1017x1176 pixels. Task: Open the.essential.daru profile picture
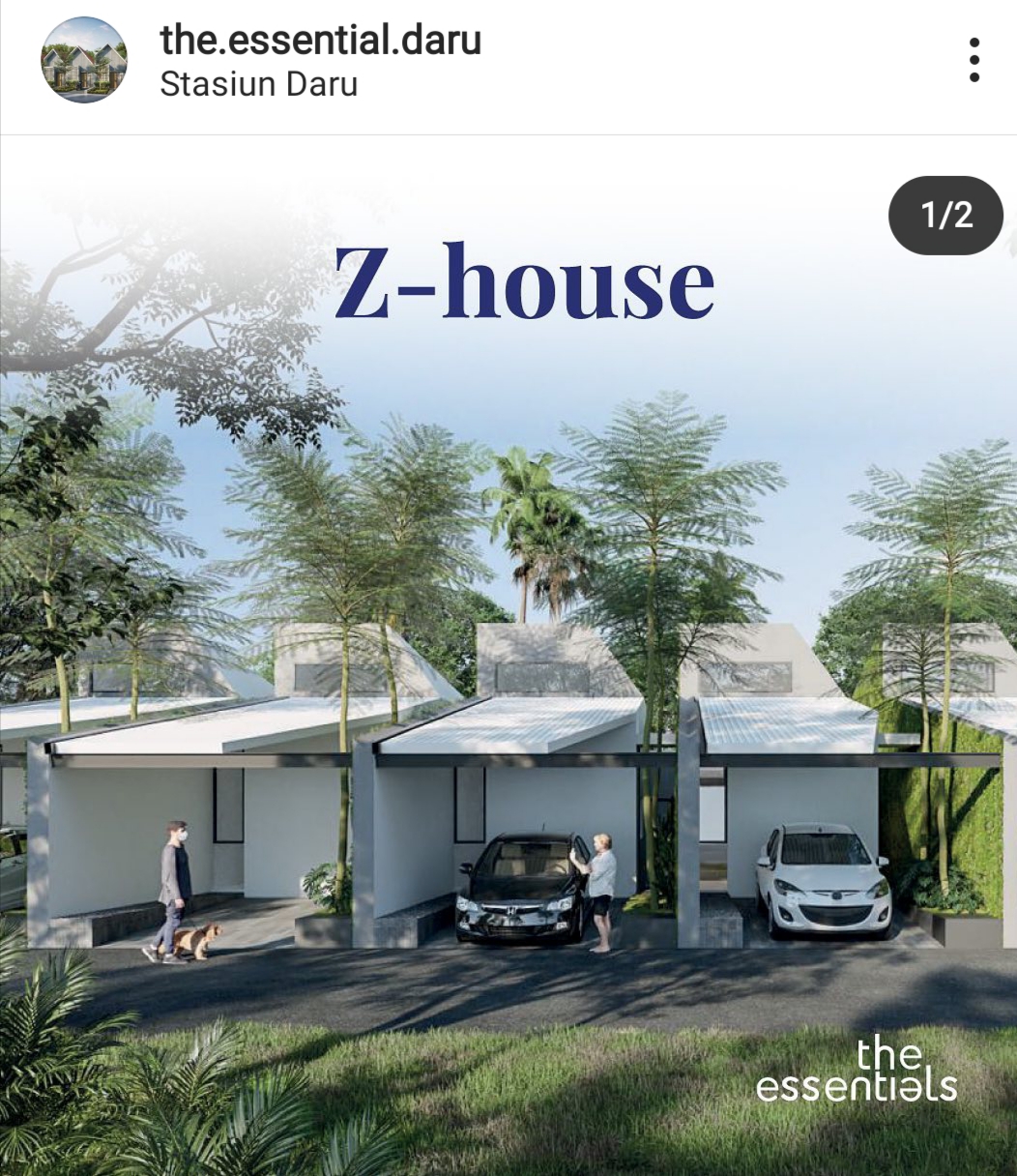click(x=84, y=60)
